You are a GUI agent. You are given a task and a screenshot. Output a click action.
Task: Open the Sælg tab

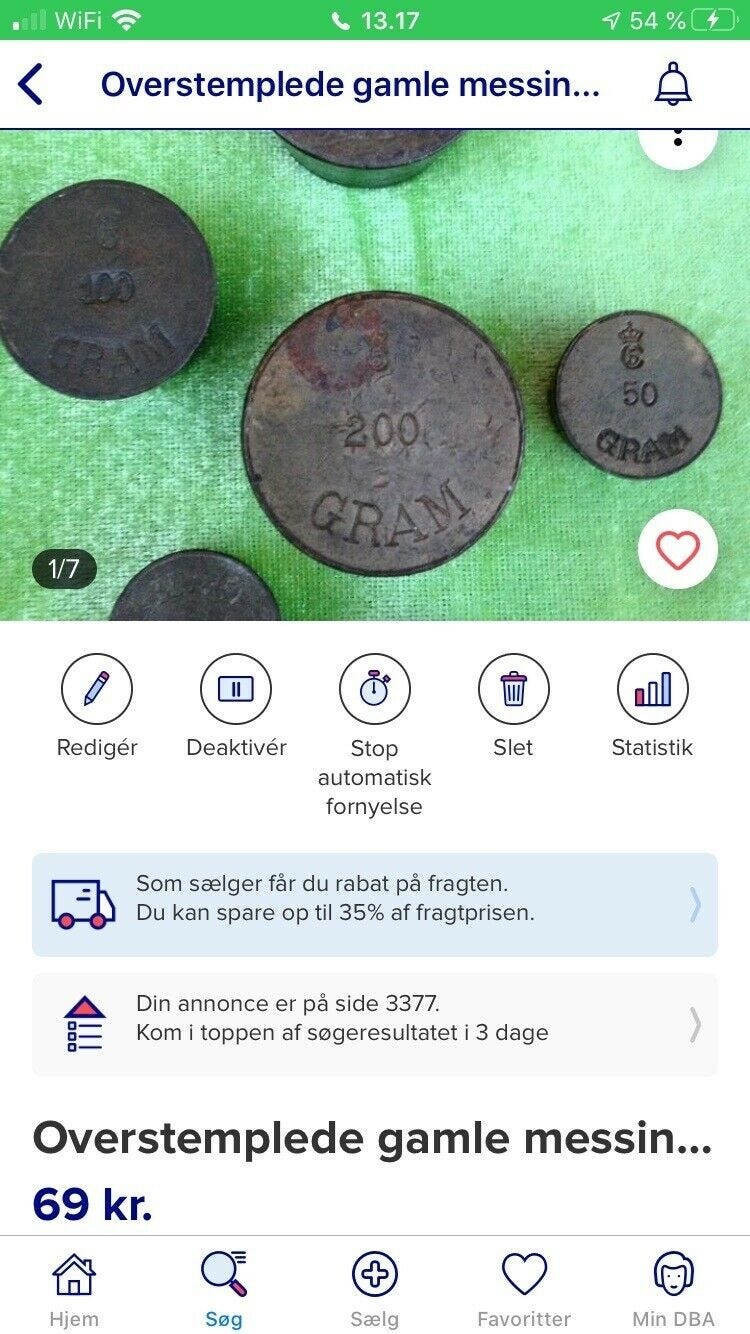[x=375, y=1288]
